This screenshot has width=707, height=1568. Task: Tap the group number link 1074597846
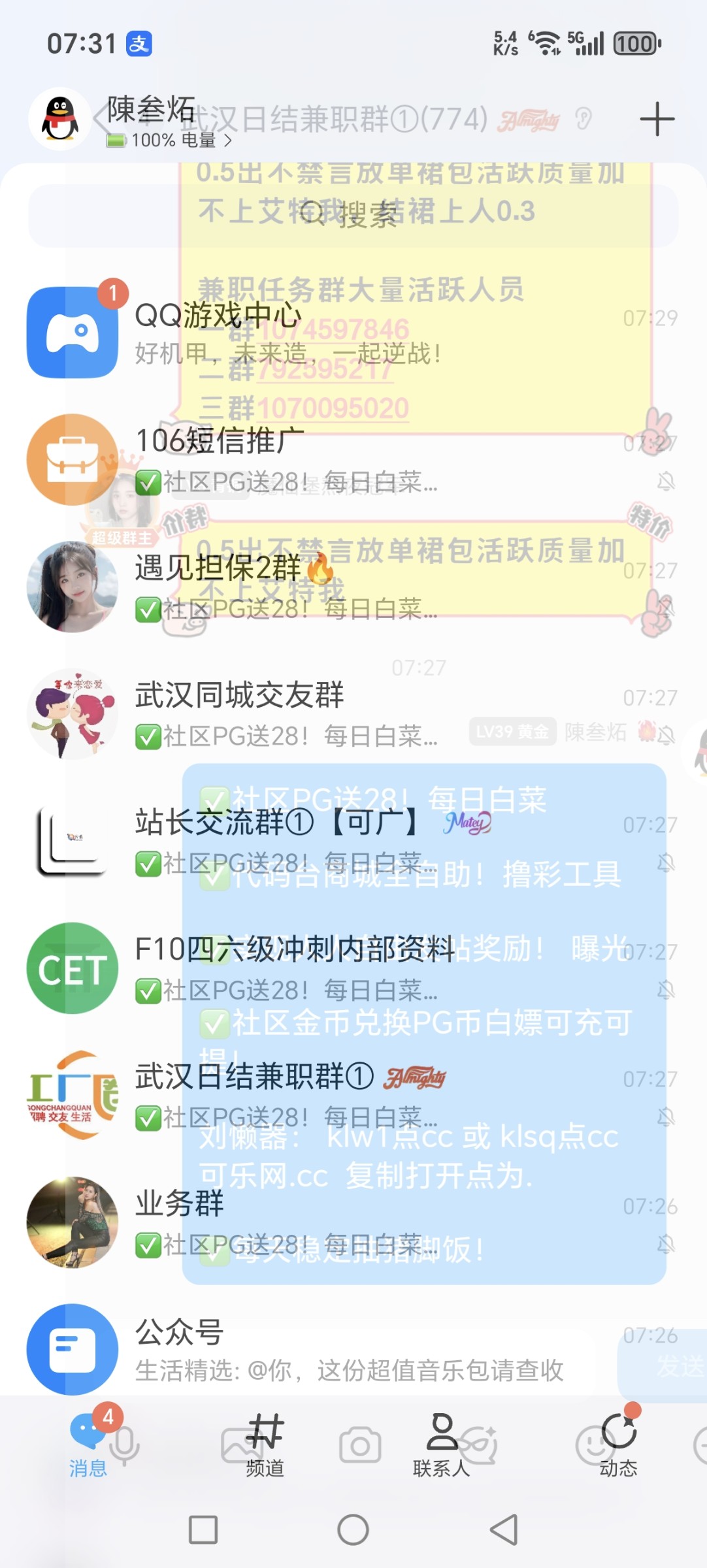point(334,329)
